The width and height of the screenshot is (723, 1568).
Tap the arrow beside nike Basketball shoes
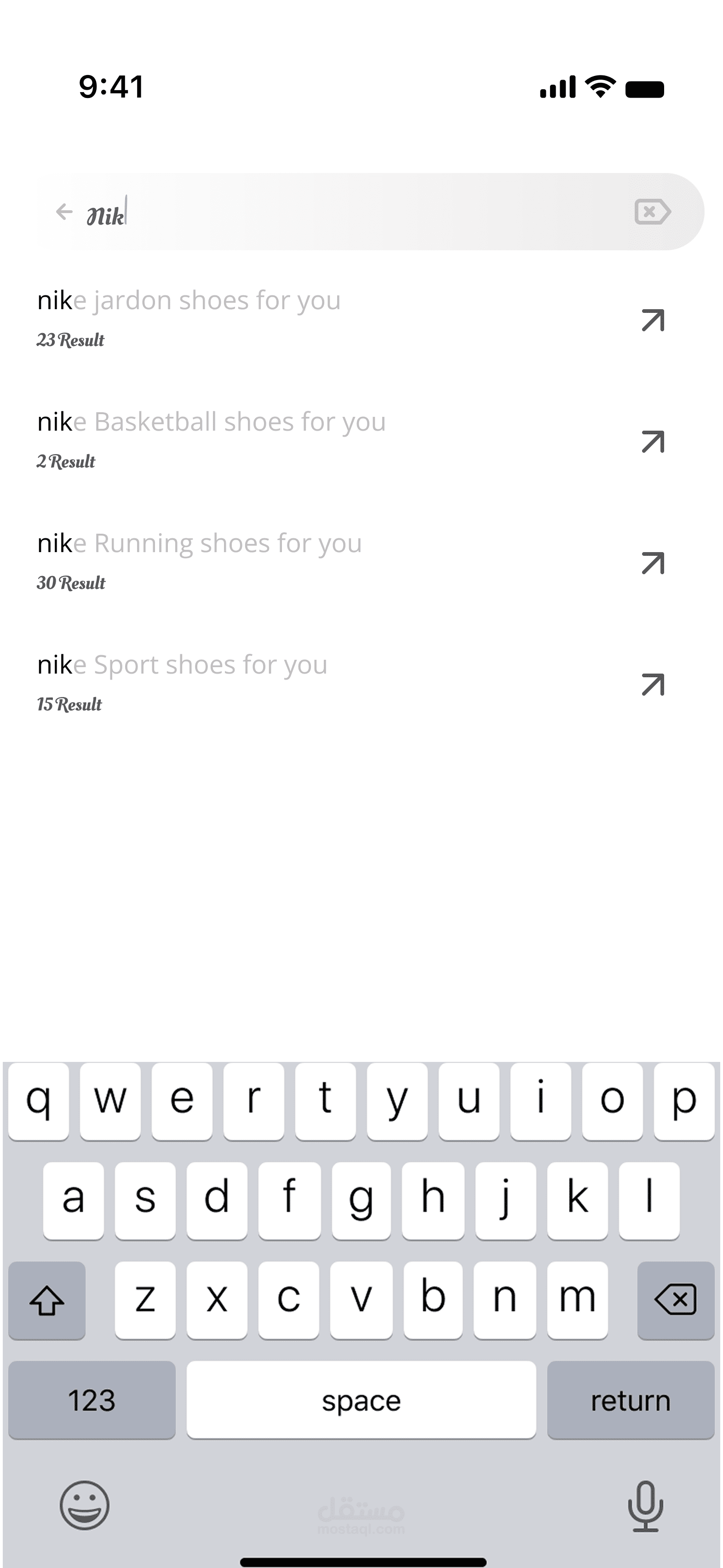point(653,442)
